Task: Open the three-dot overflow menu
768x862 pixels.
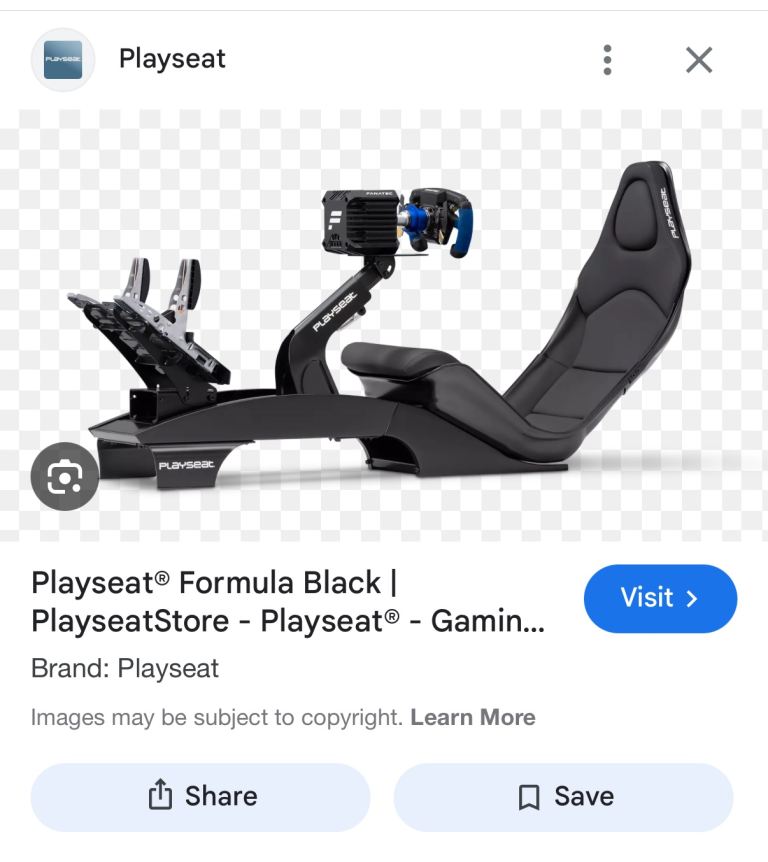Action: tap(607, 60)
